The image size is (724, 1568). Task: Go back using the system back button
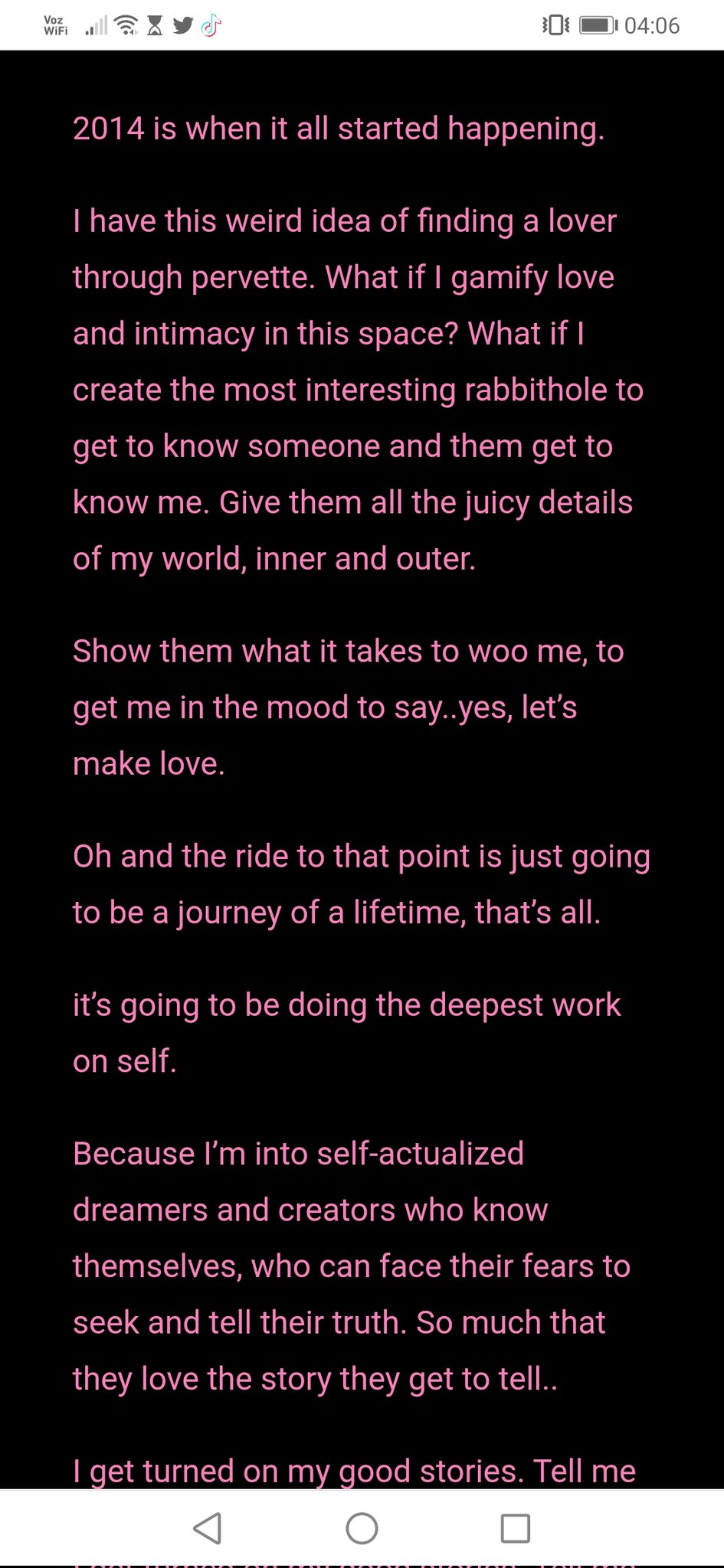point(208,1528)
